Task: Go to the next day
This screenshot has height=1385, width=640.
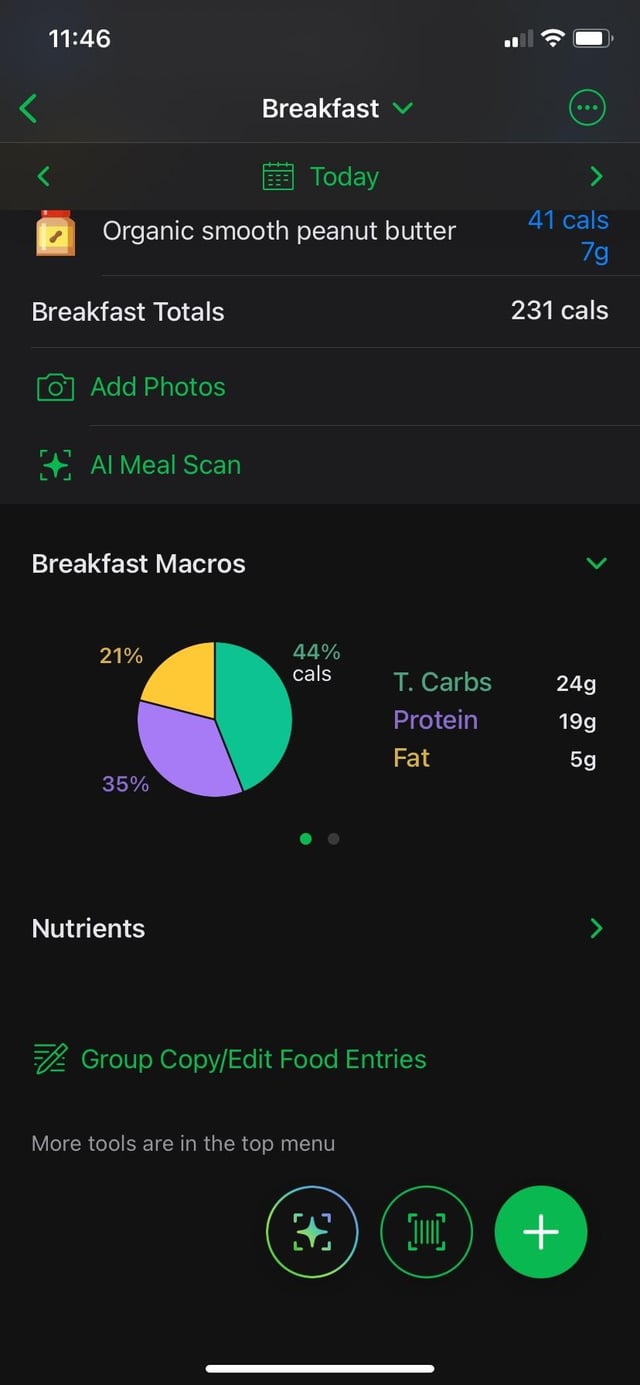Action: coord(597,177)
